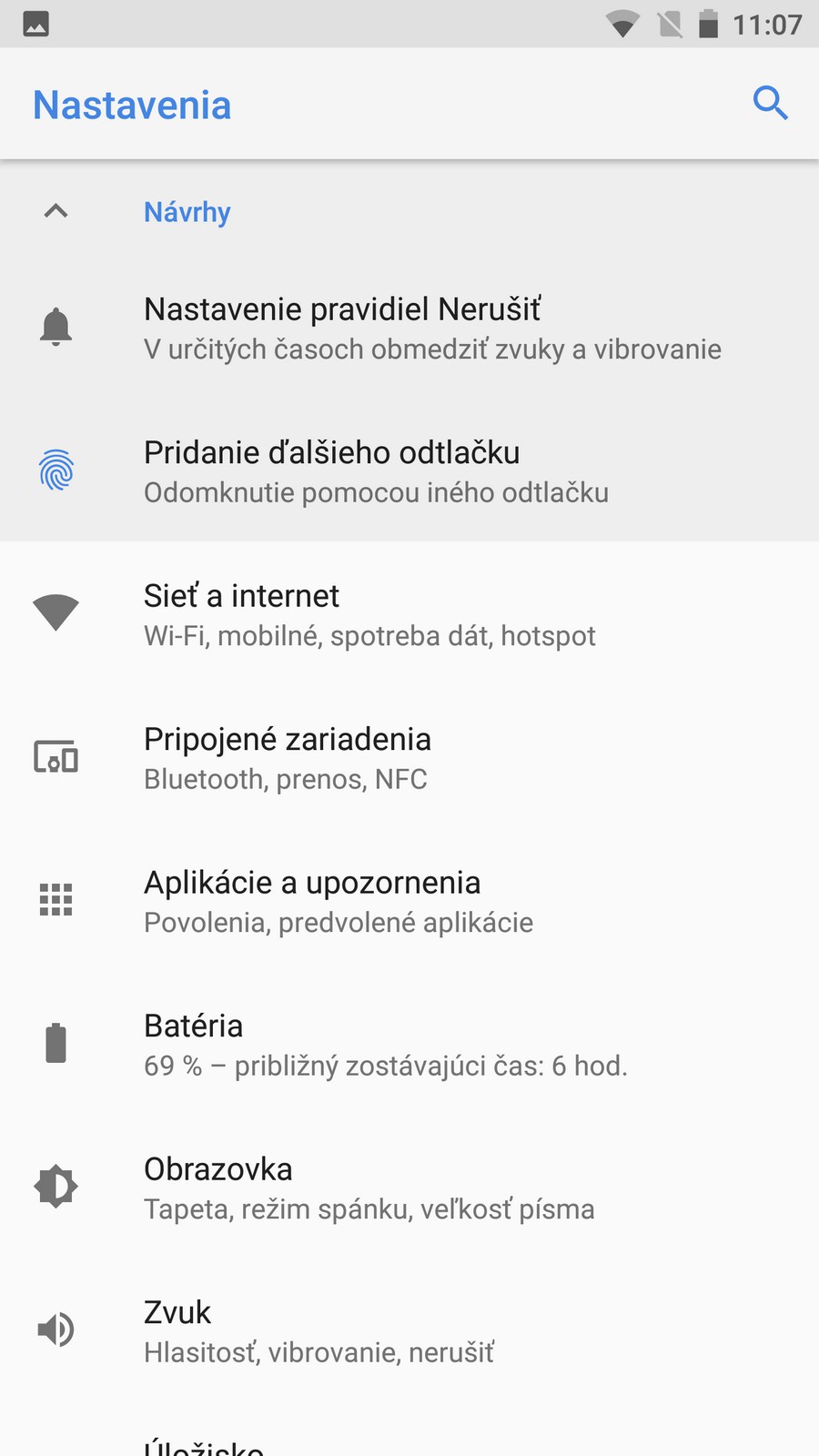Open Obrazovka display settings
819x1456 pixels.
click(409, 1188)
